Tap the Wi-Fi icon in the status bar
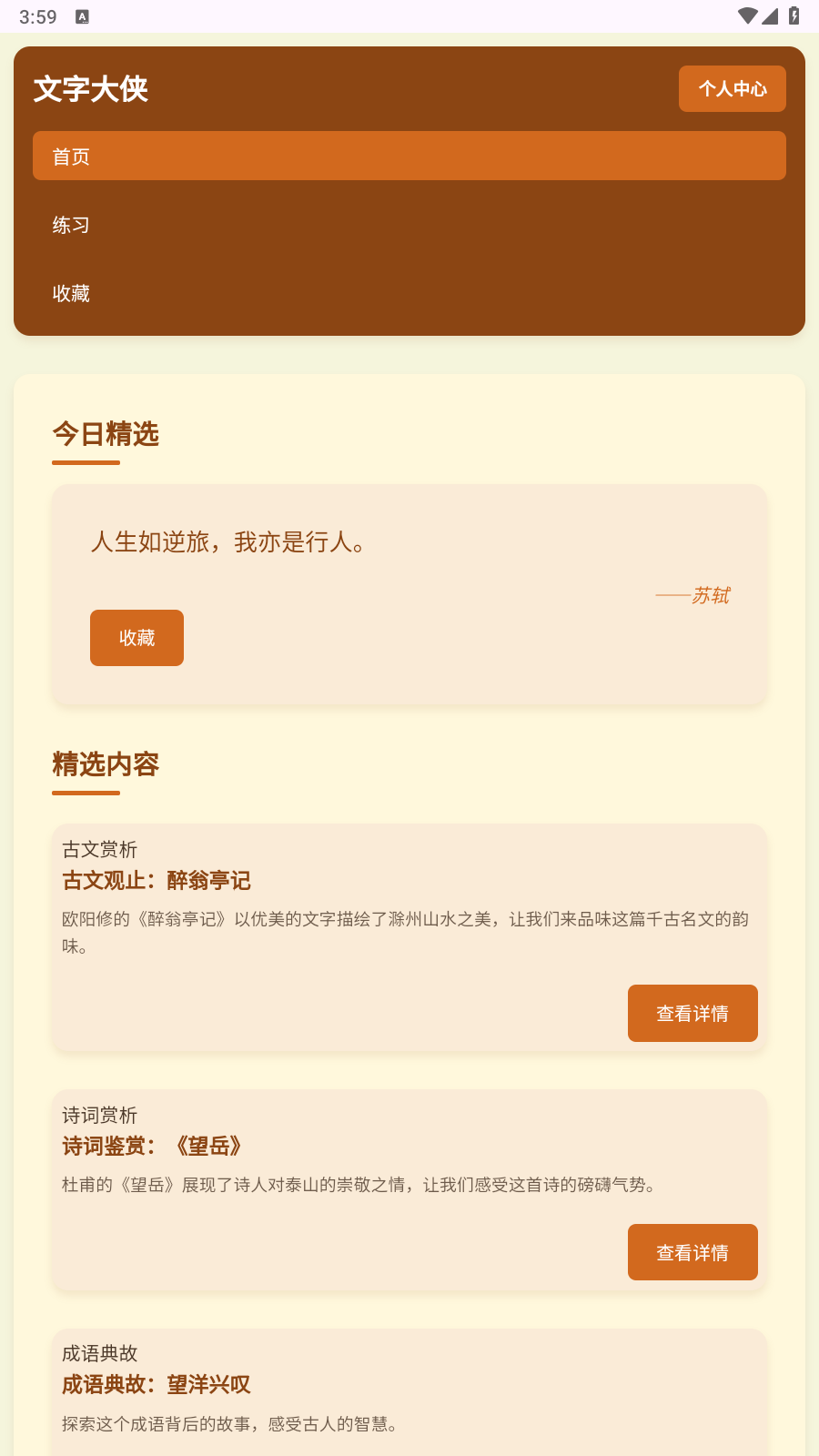Image resolution: width=819 pixels, height=1456 pixels. (x=749, y=15)
